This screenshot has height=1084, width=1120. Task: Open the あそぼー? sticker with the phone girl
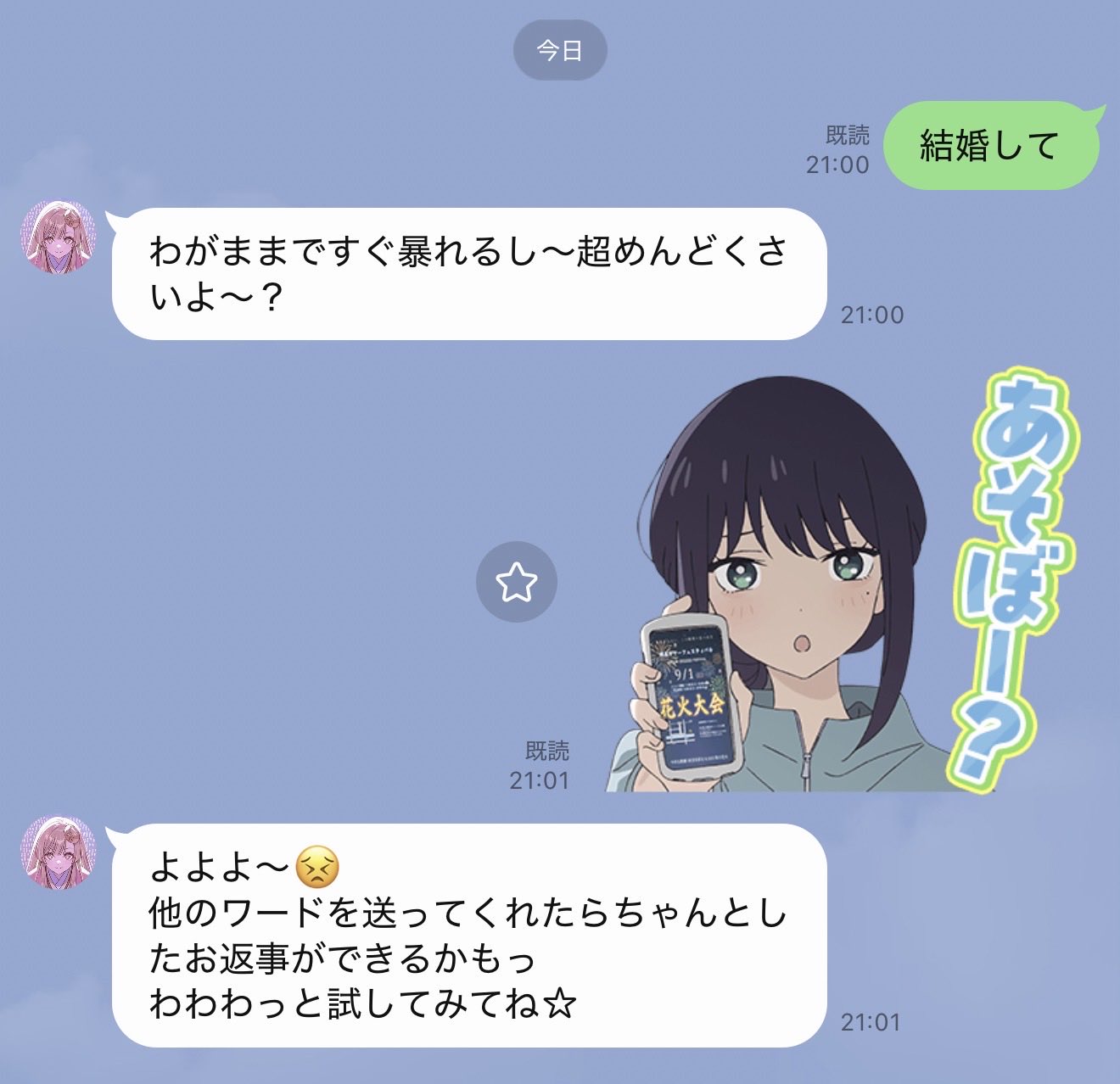tap(844, 581)
